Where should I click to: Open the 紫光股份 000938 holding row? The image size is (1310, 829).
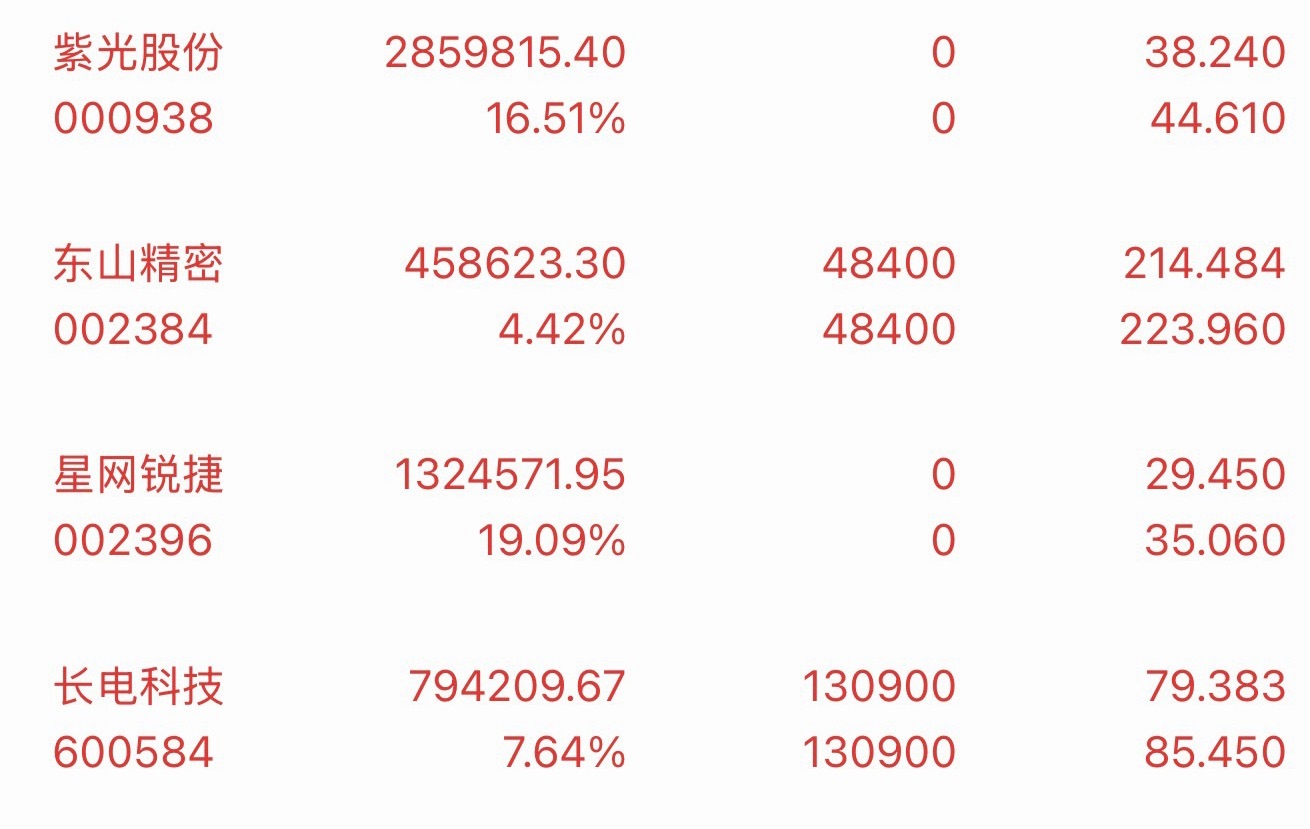(655, 86)
